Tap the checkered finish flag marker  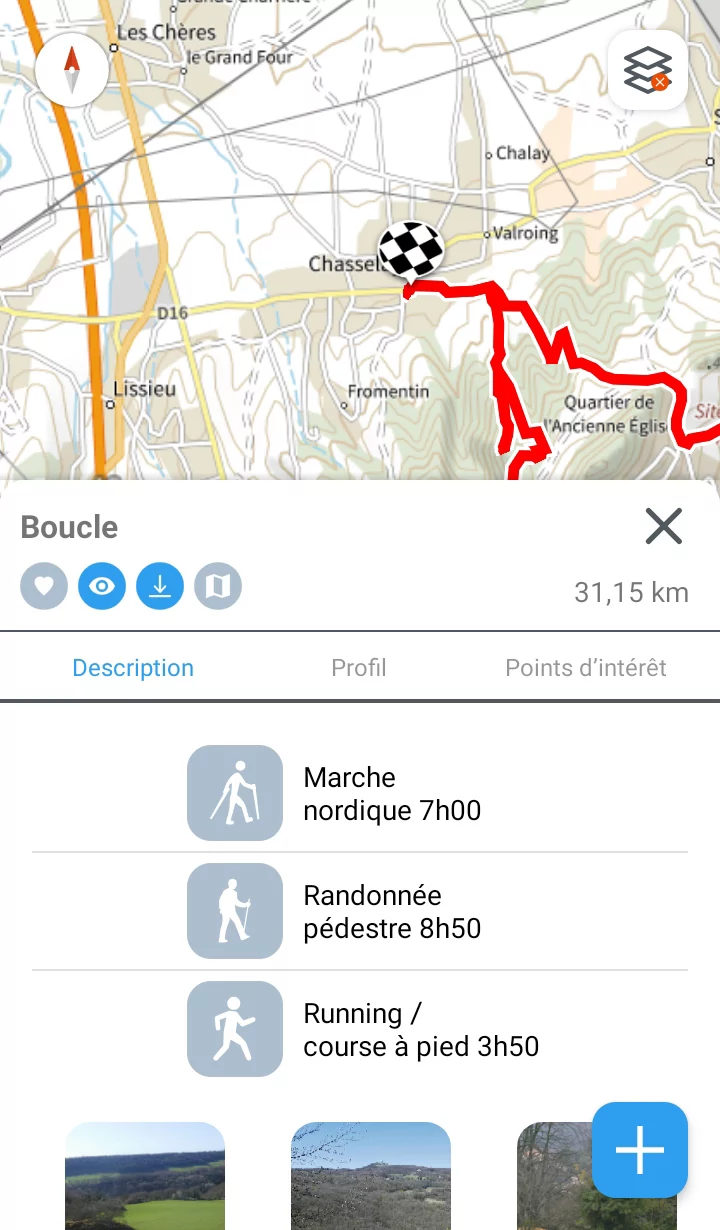pyautogui.click(x=411, y=250)
